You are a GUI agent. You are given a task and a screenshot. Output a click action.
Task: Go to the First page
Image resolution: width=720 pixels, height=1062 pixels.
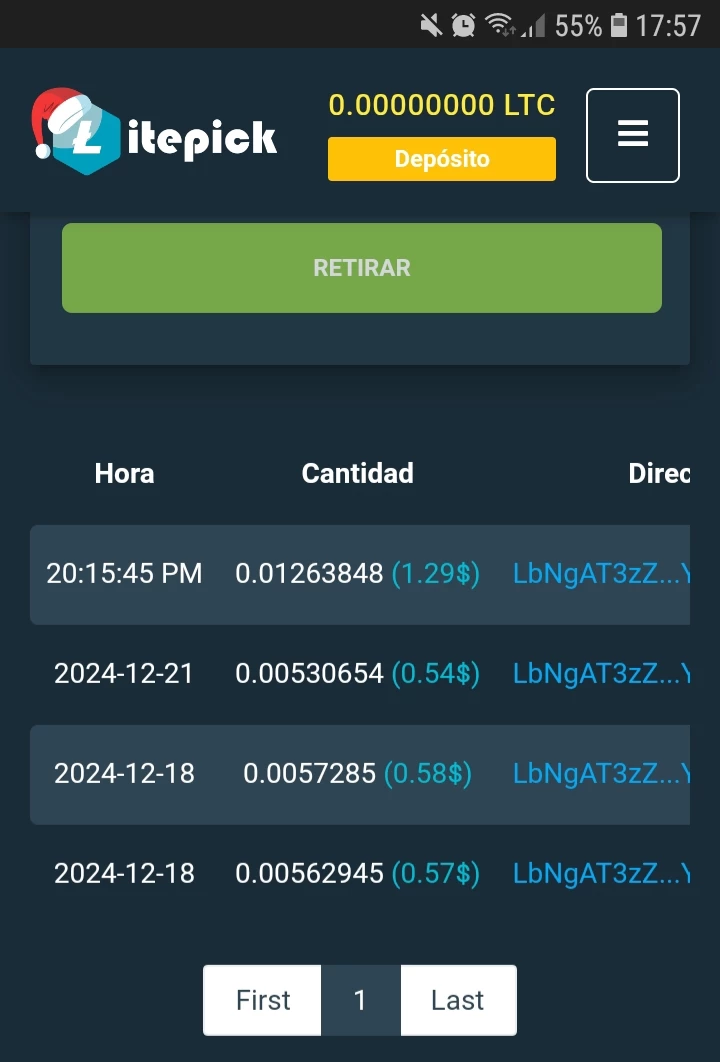coord(262,1000)
